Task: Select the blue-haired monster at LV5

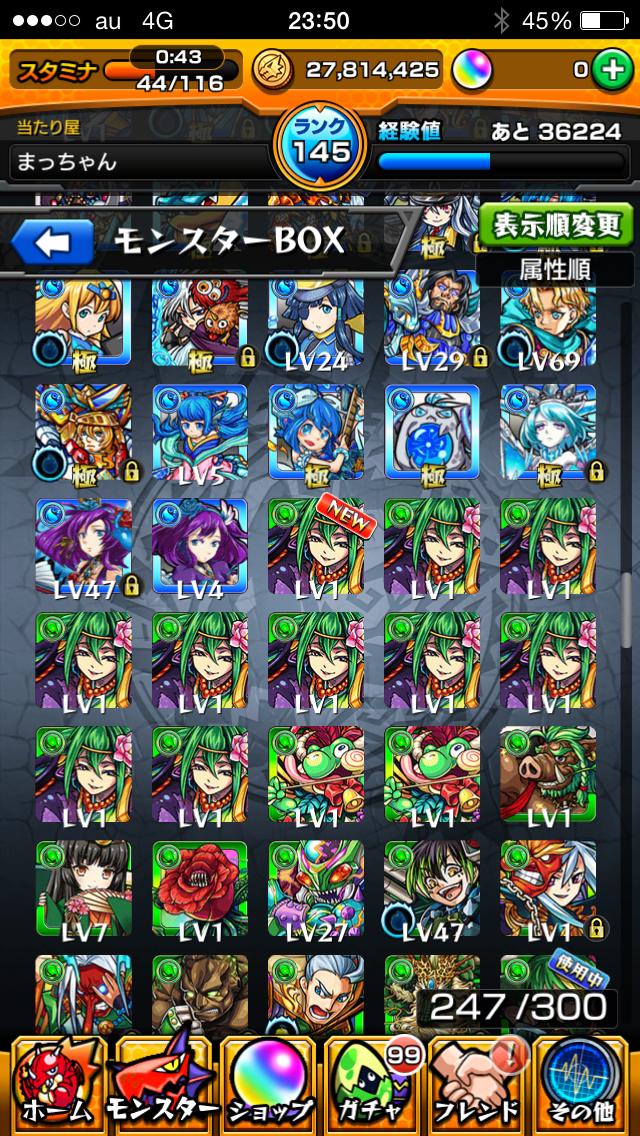Action: coord(200,431)
